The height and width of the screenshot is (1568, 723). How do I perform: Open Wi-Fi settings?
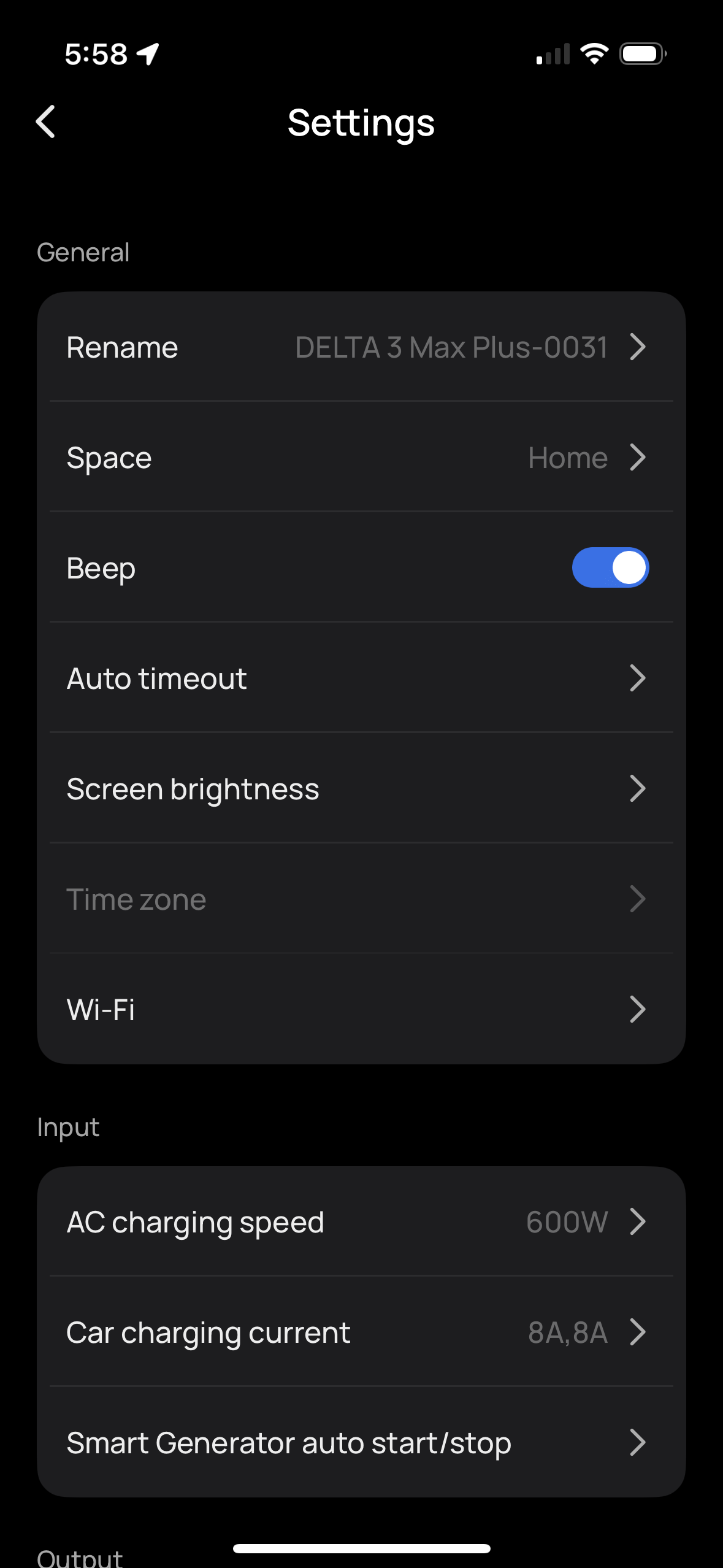coord(361,1010)
